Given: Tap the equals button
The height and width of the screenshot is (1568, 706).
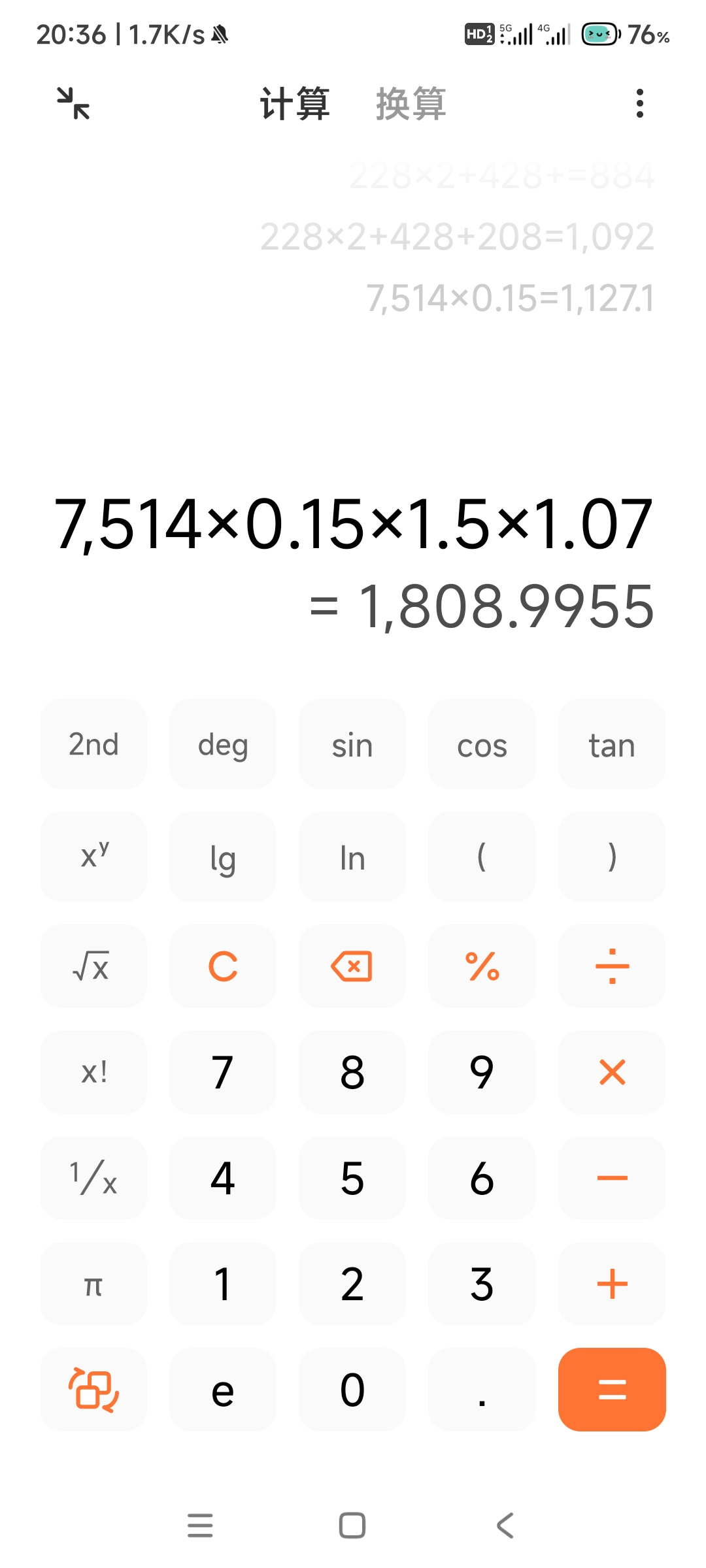Looking at the screenshot, I should coord(612,1390).
